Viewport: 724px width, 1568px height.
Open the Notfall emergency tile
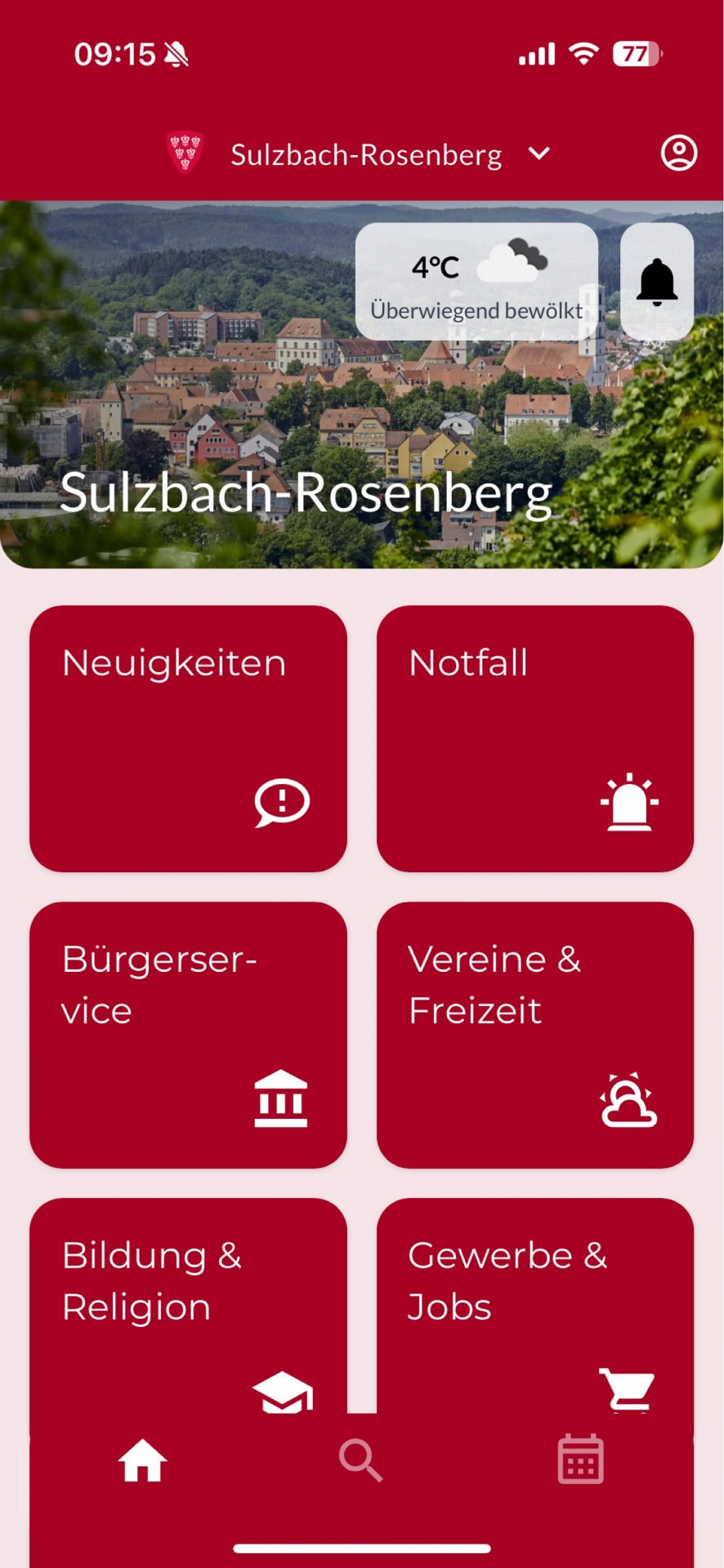[535, 738]
